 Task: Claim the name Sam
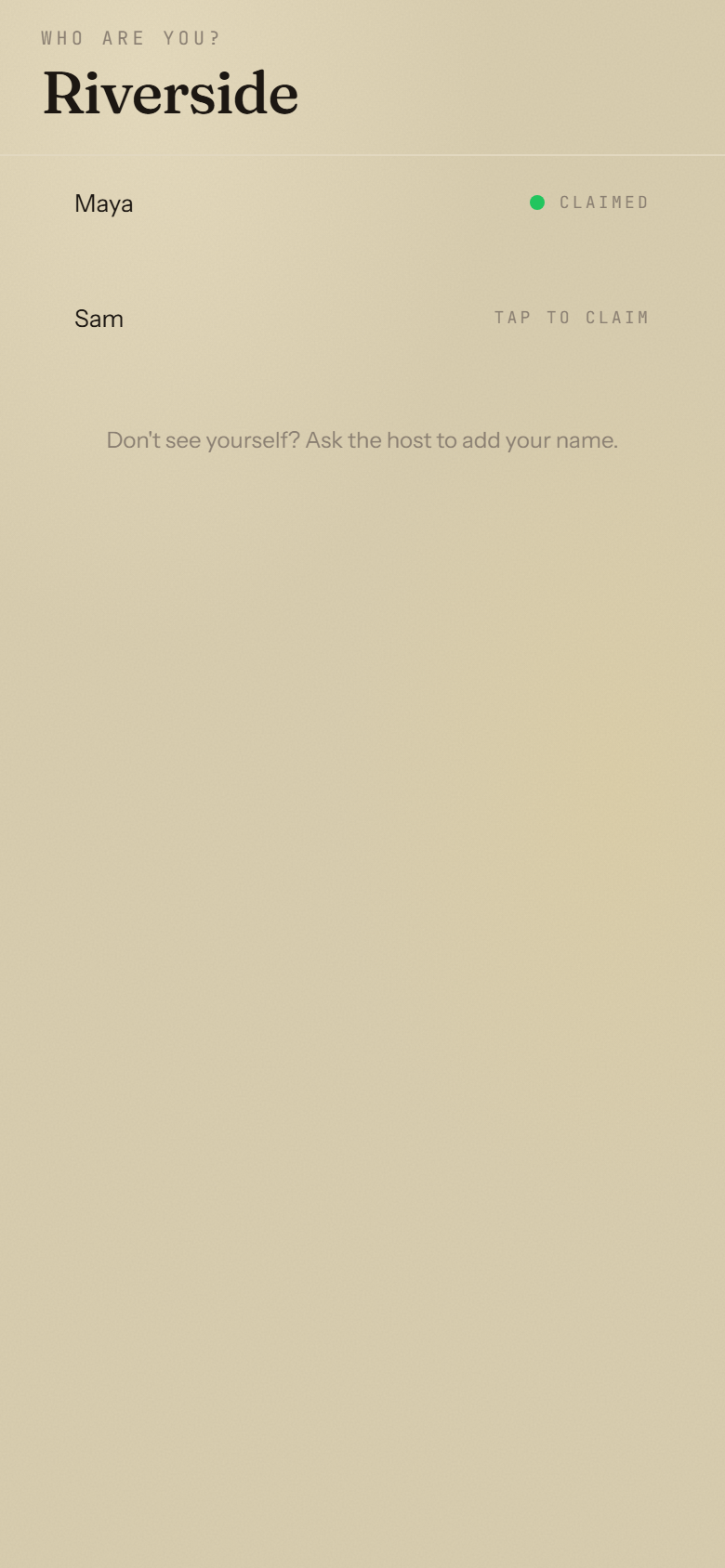pos(362,318)
